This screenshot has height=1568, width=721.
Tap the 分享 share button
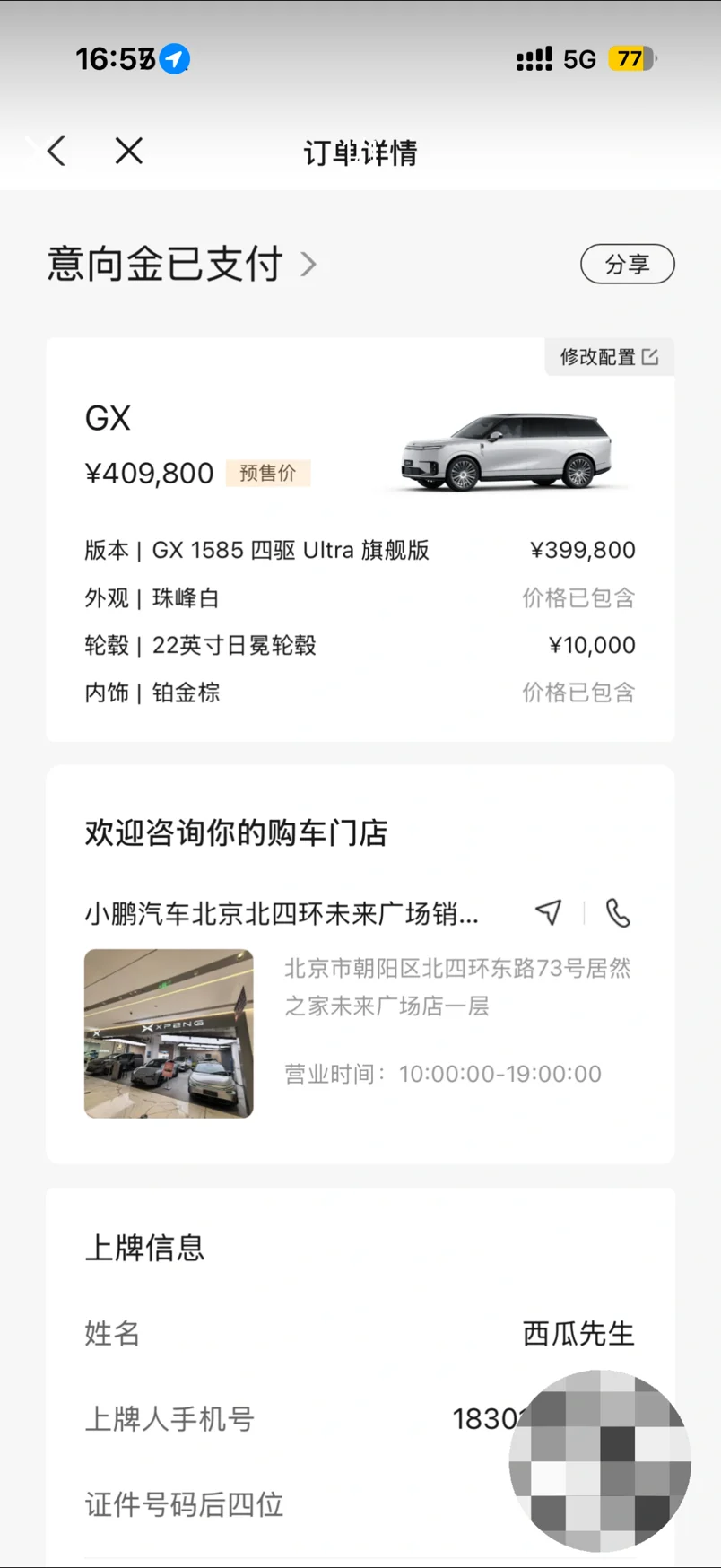[627, 264]
